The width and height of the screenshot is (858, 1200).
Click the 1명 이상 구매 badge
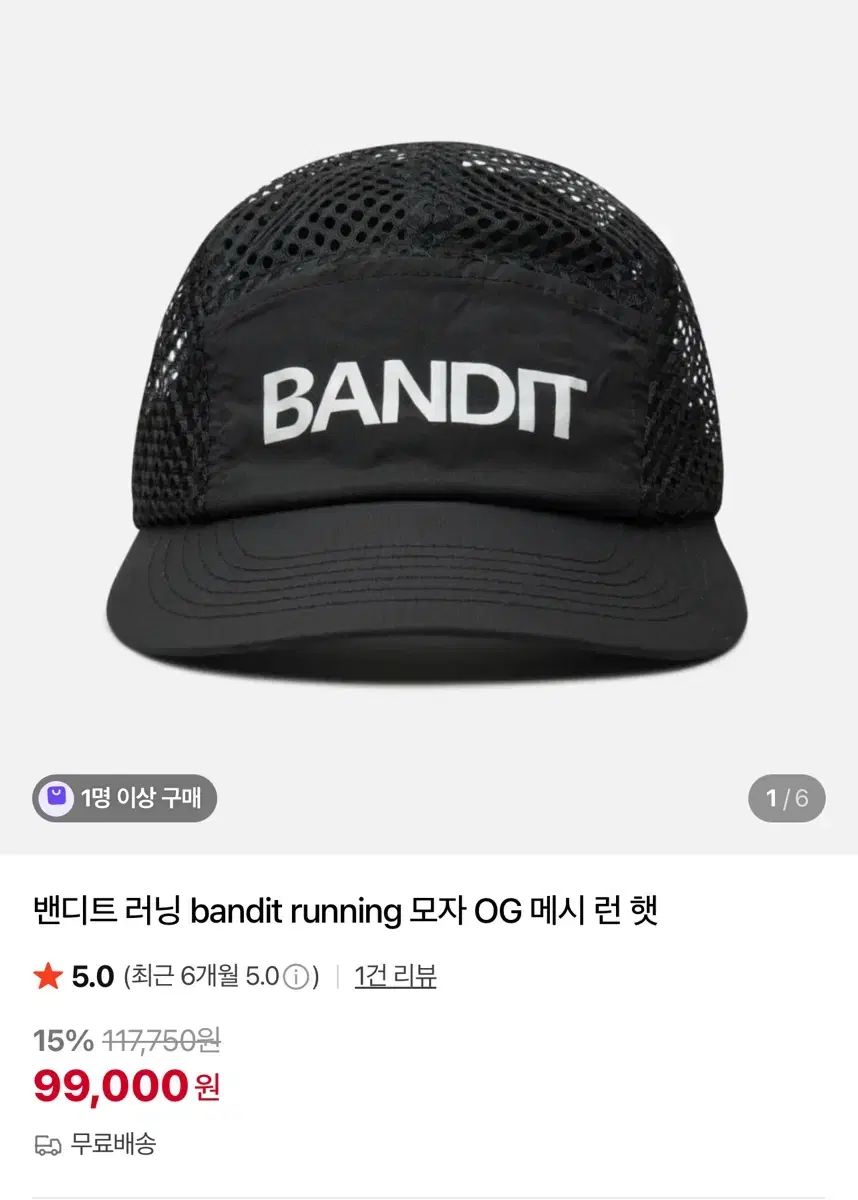click(125, 798)
